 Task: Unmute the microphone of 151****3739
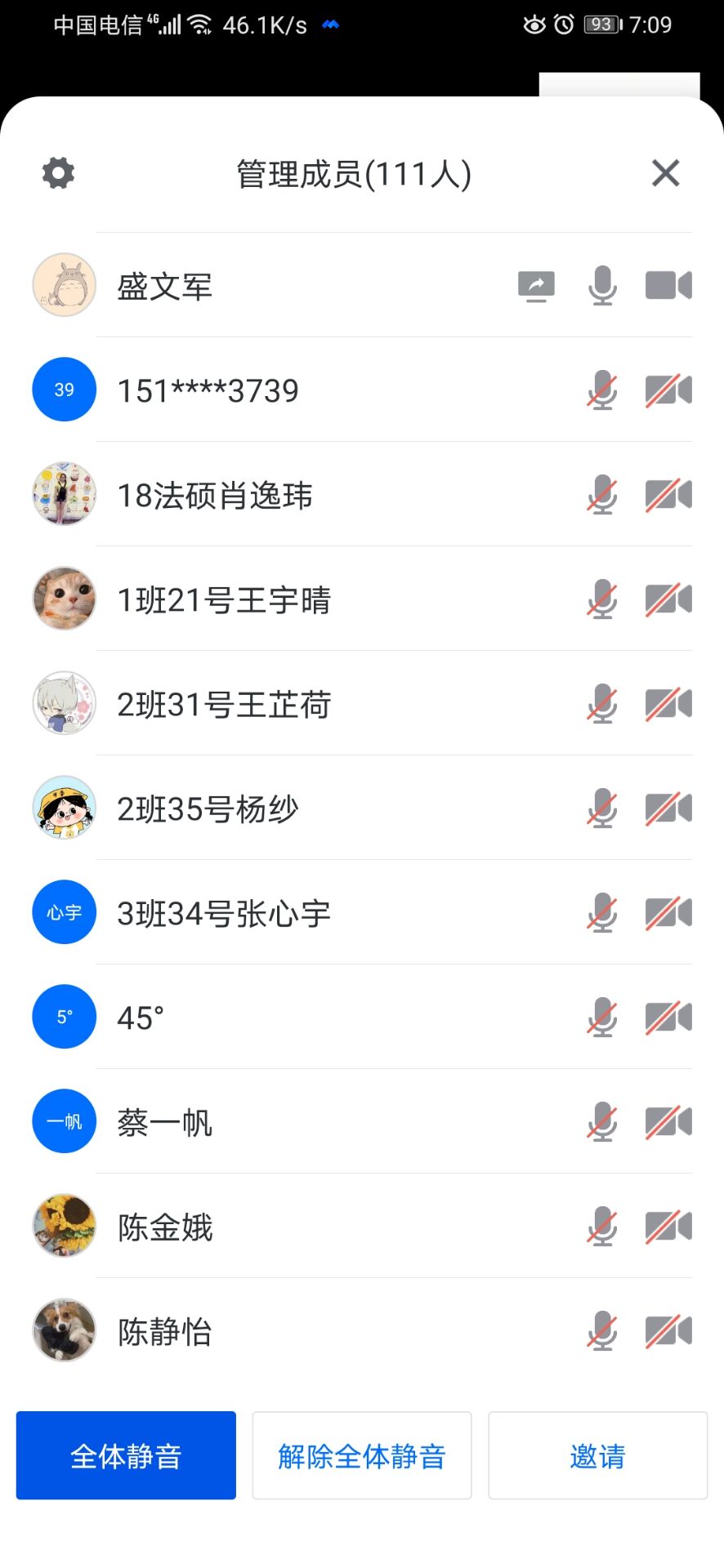pyautogui.click(x=602, y=390)
